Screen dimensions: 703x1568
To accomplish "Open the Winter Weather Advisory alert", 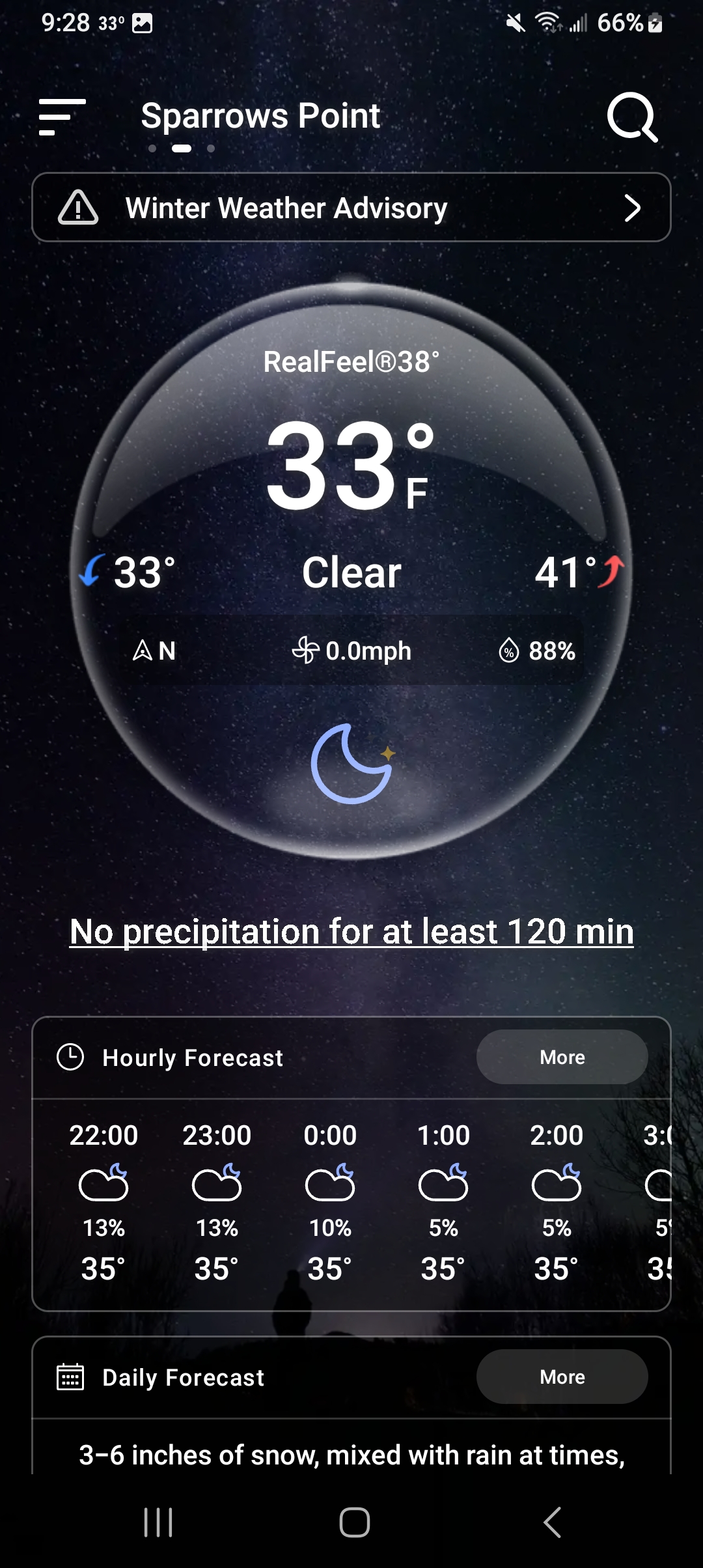I will click(x=351, y=208).
